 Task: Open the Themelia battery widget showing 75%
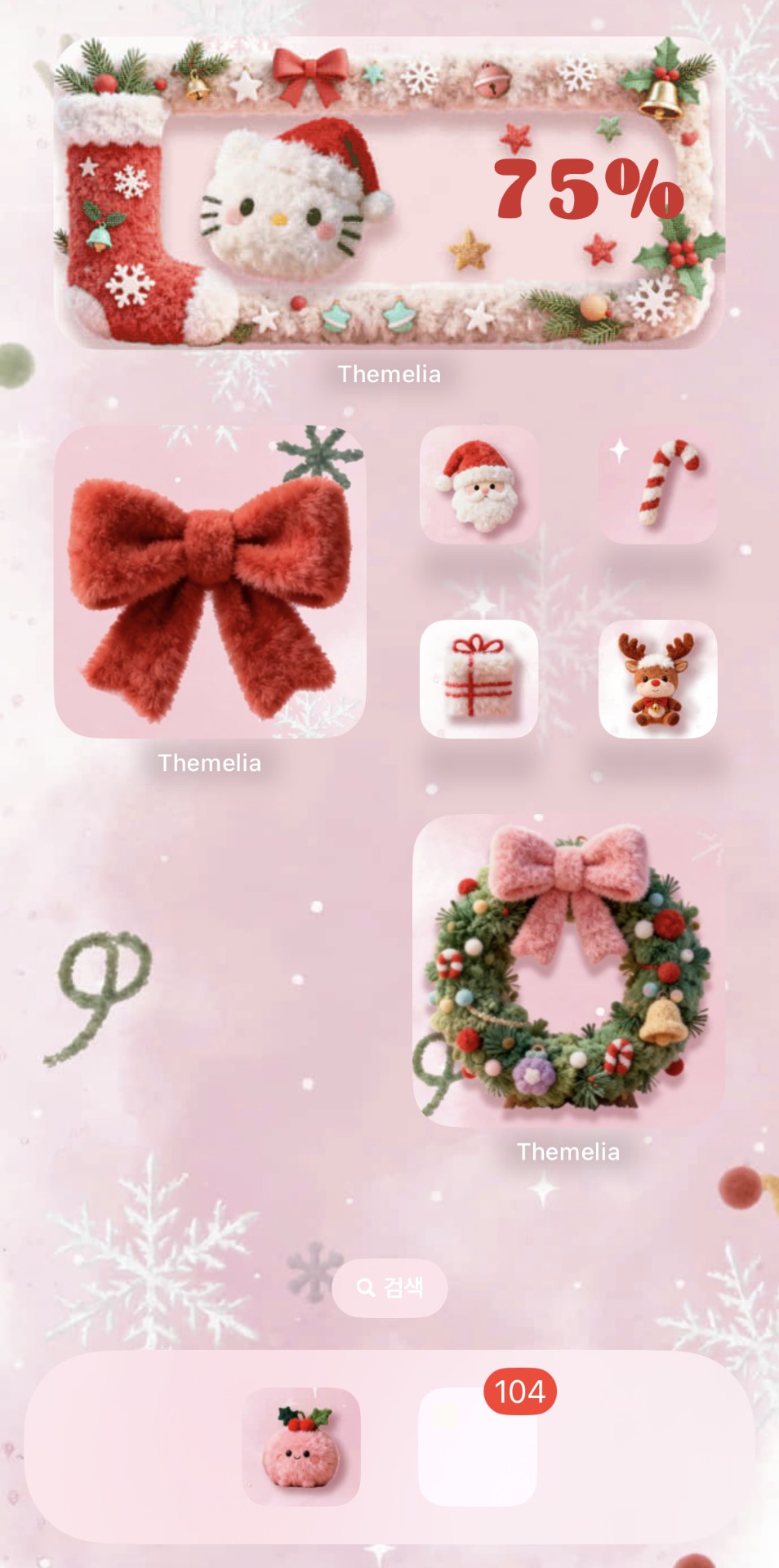[389, 194]
